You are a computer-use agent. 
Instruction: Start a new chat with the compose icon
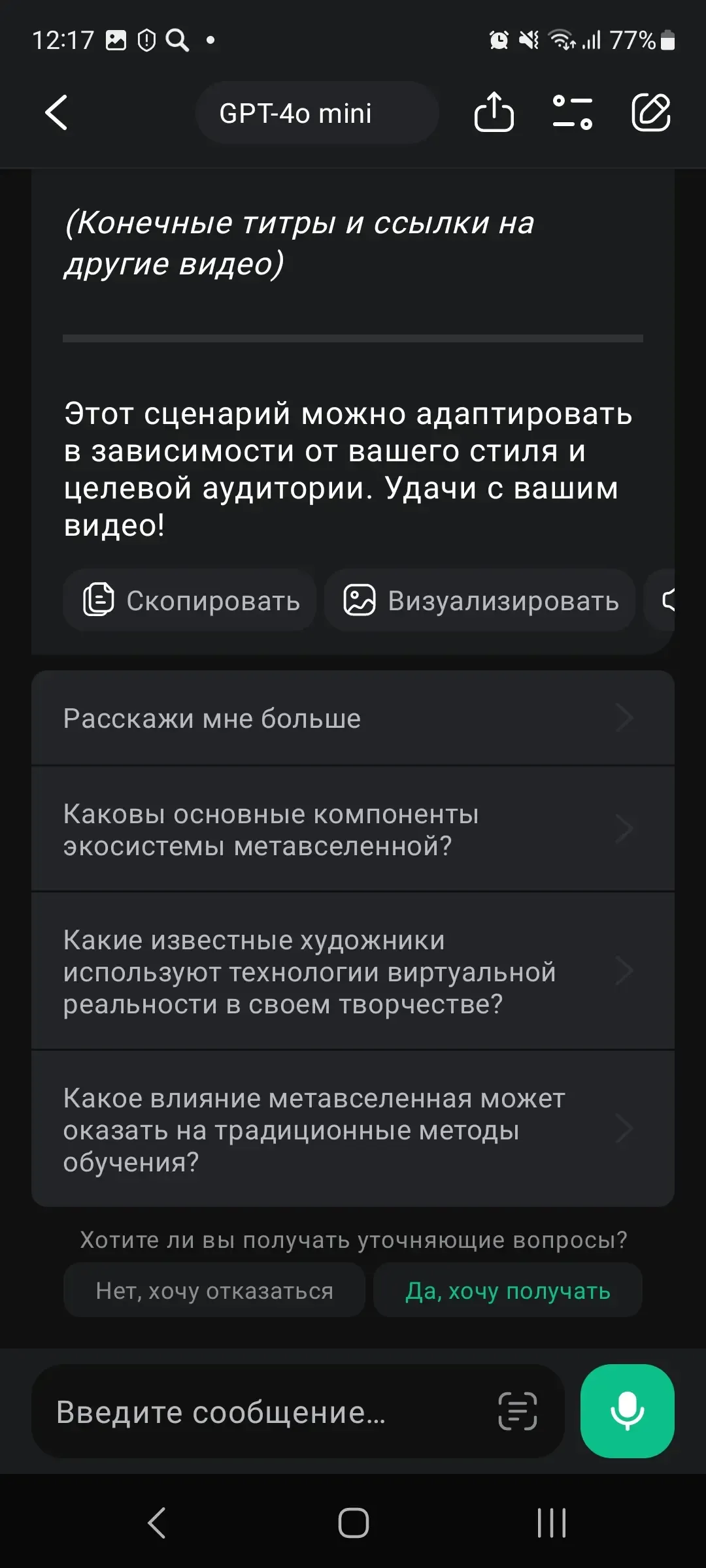point(652,112)
